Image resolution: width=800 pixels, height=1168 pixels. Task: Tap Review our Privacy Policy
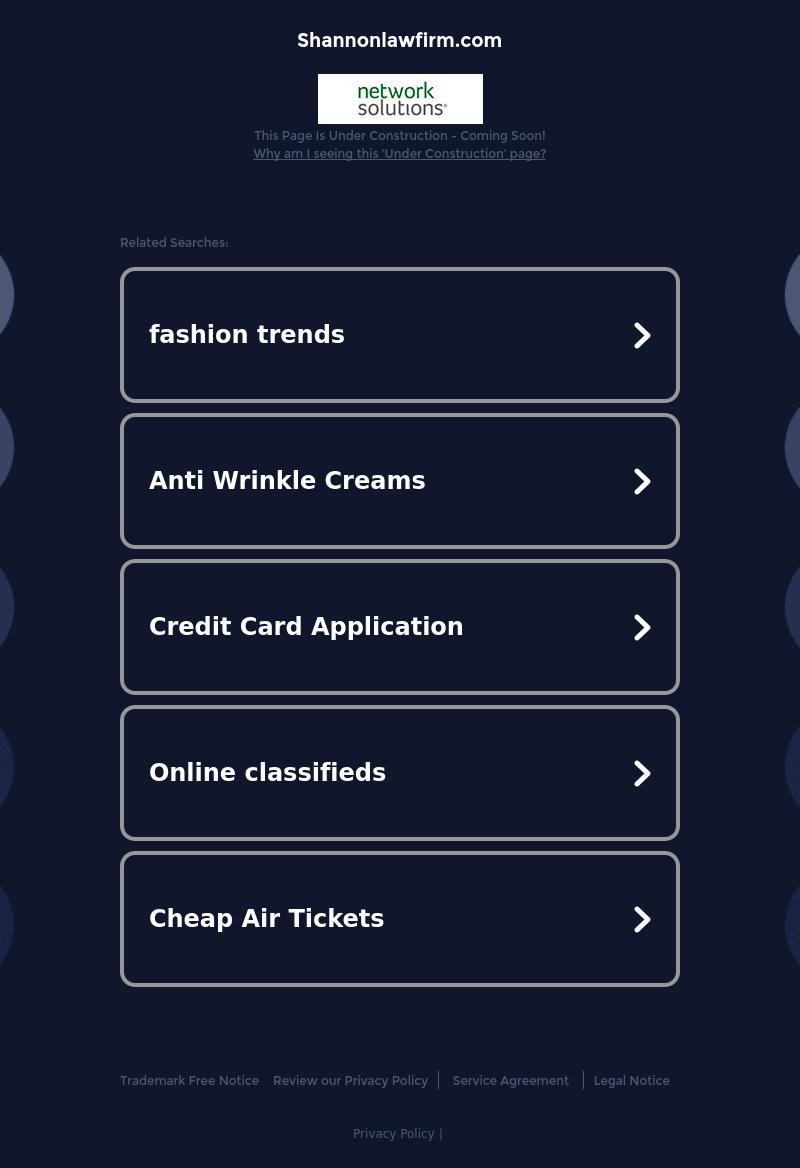(x=350, y=1081)
